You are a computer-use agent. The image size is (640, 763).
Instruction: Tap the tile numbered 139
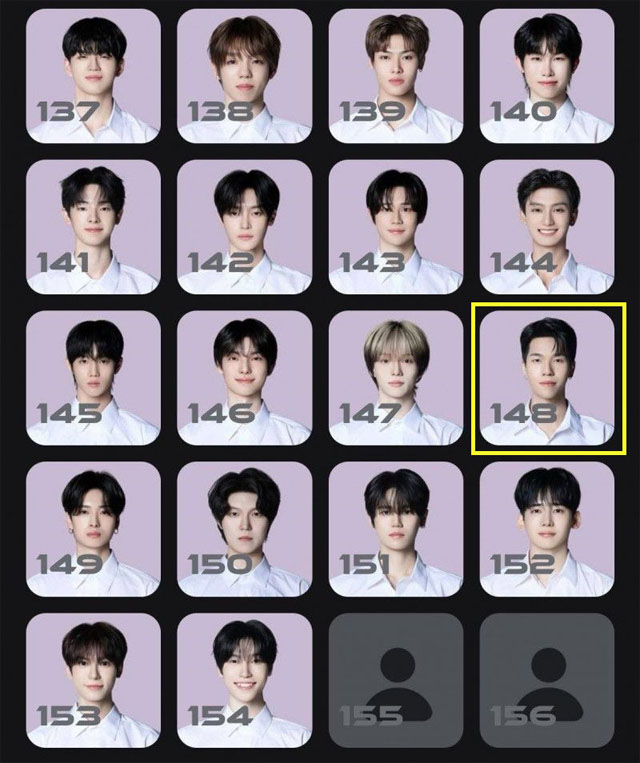pyautogui.click(x=395, y=76)
